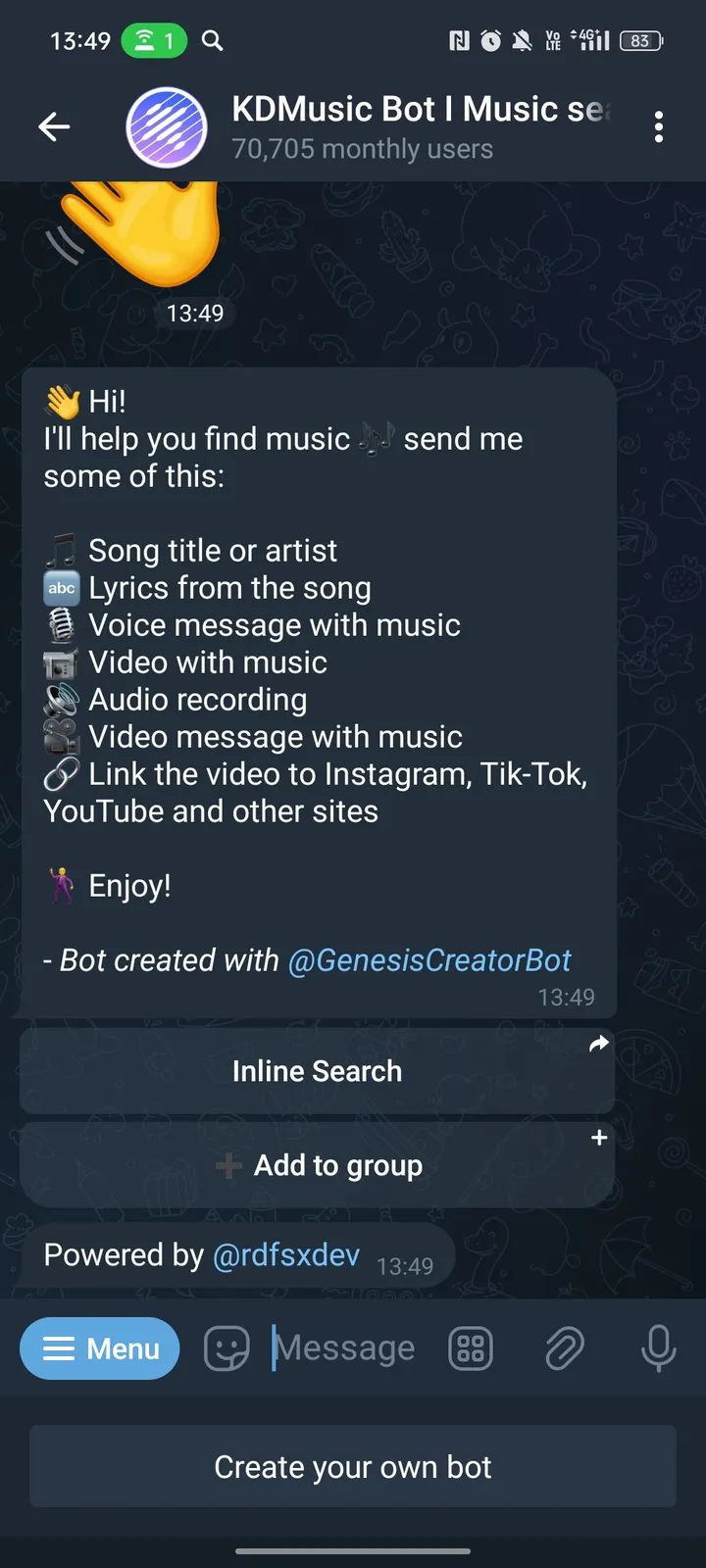
Task: Tap the plus icon on Add to group
Action: pyautogui.click(x=598, y=1137)
